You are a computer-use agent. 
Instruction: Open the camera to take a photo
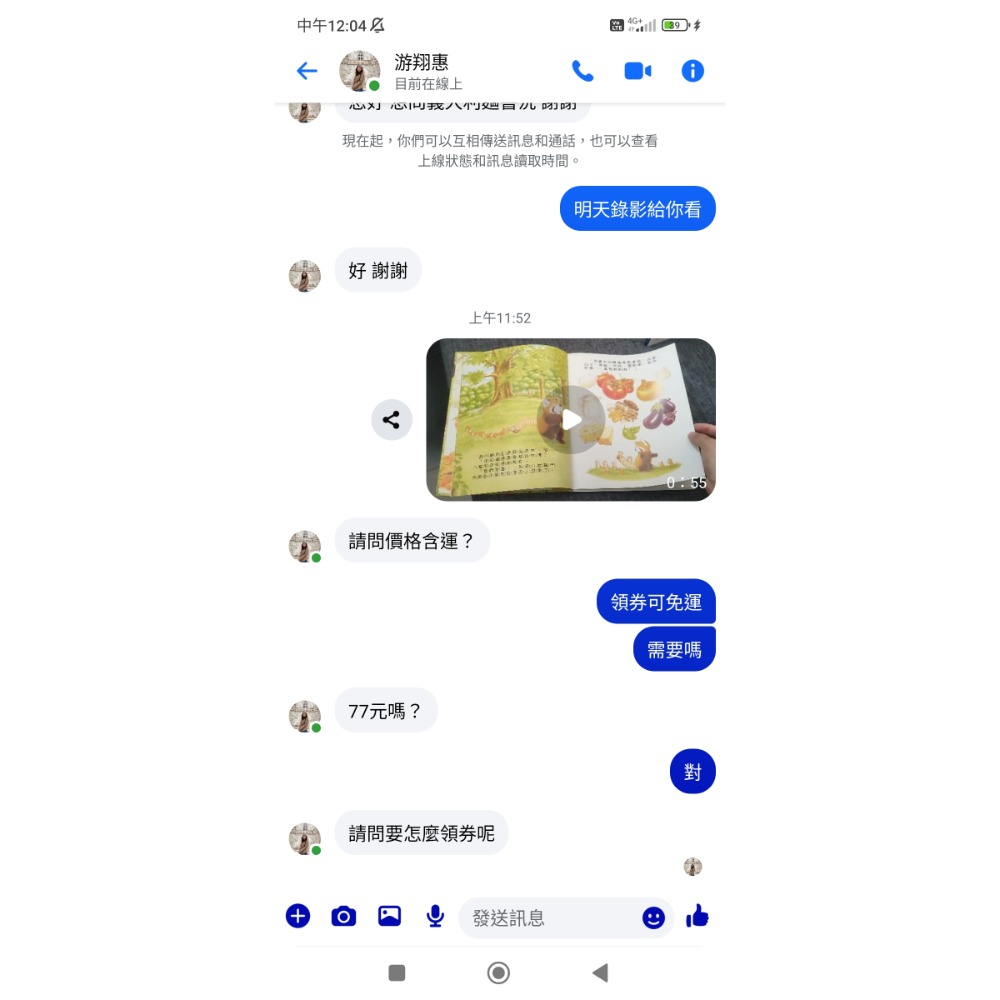(343, 916)
